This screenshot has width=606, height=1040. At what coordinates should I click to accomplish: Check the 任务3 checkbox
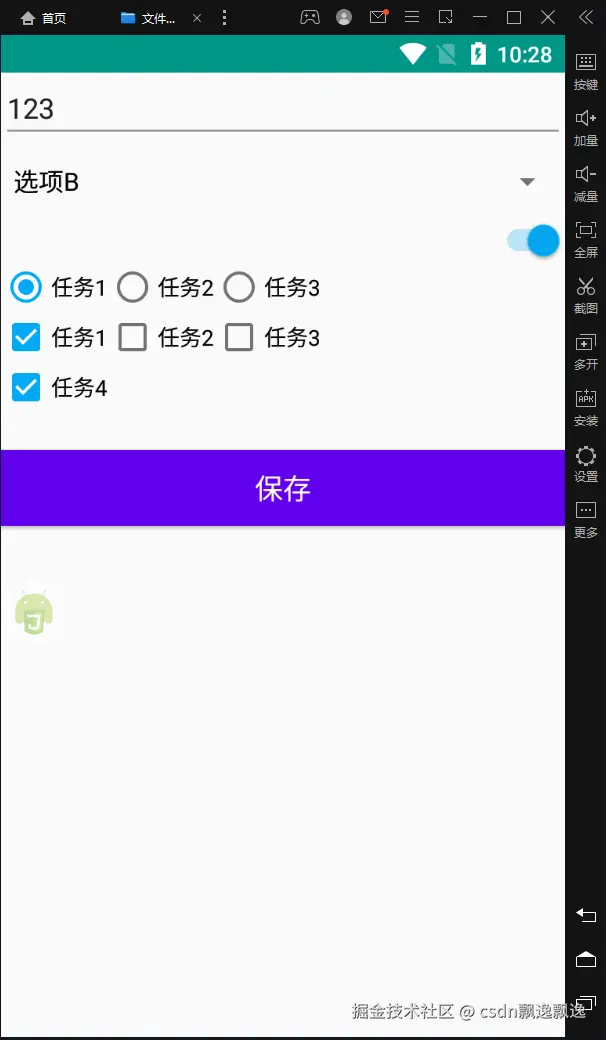click(x=239, y=337)
